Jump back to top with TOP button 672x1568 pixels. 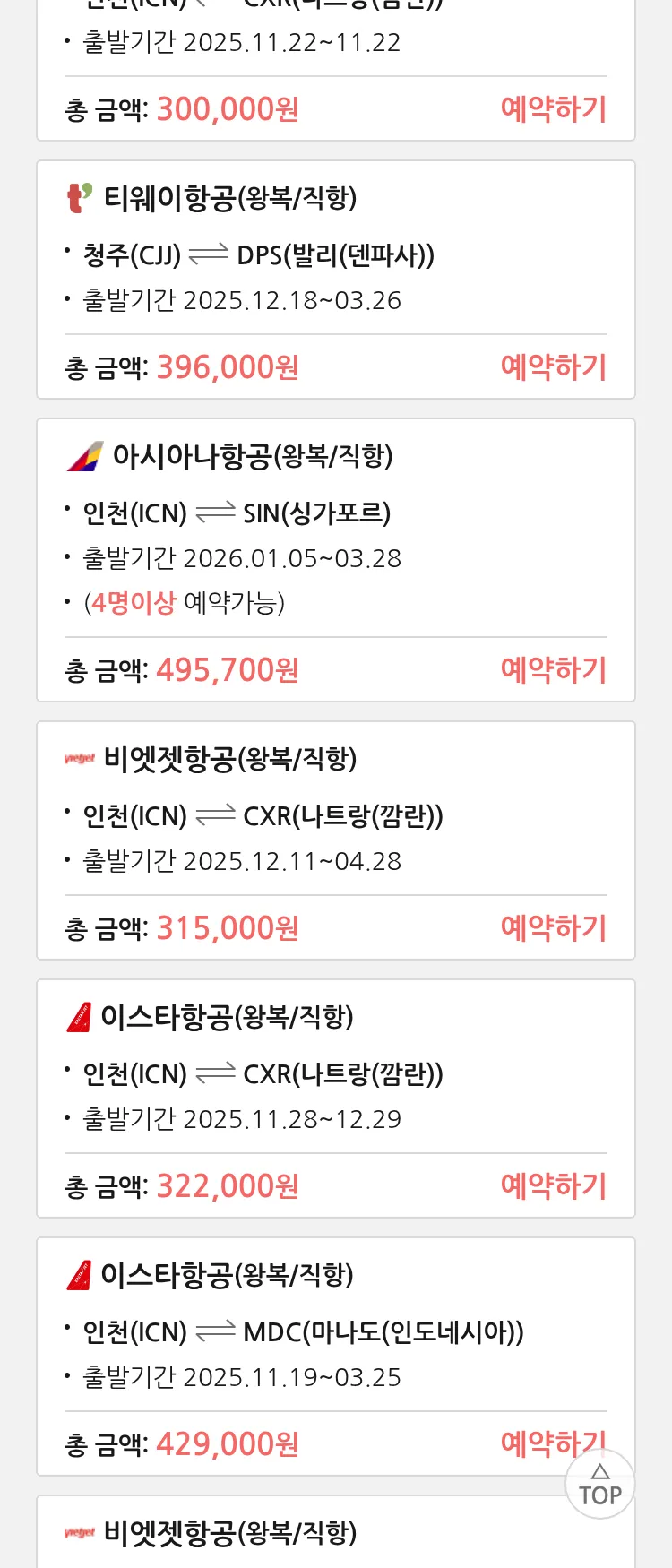point(600,1486)
